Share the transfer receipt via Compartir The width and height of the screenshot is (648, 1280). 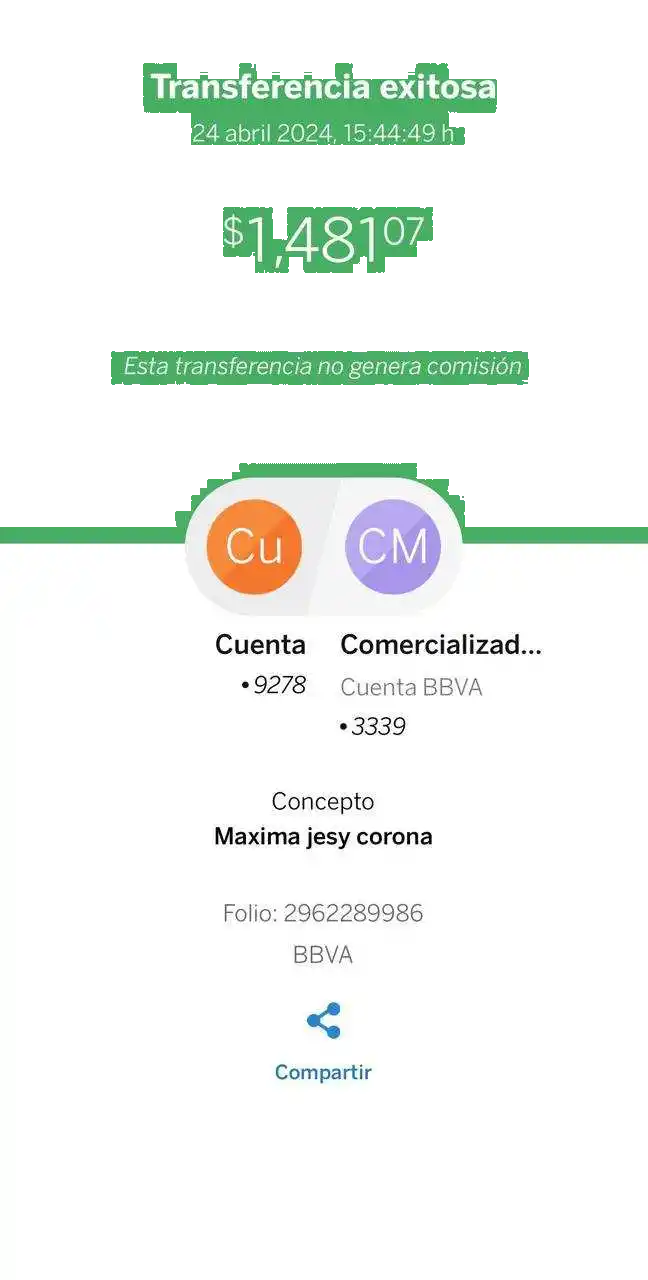click(x=323, y=1022)
